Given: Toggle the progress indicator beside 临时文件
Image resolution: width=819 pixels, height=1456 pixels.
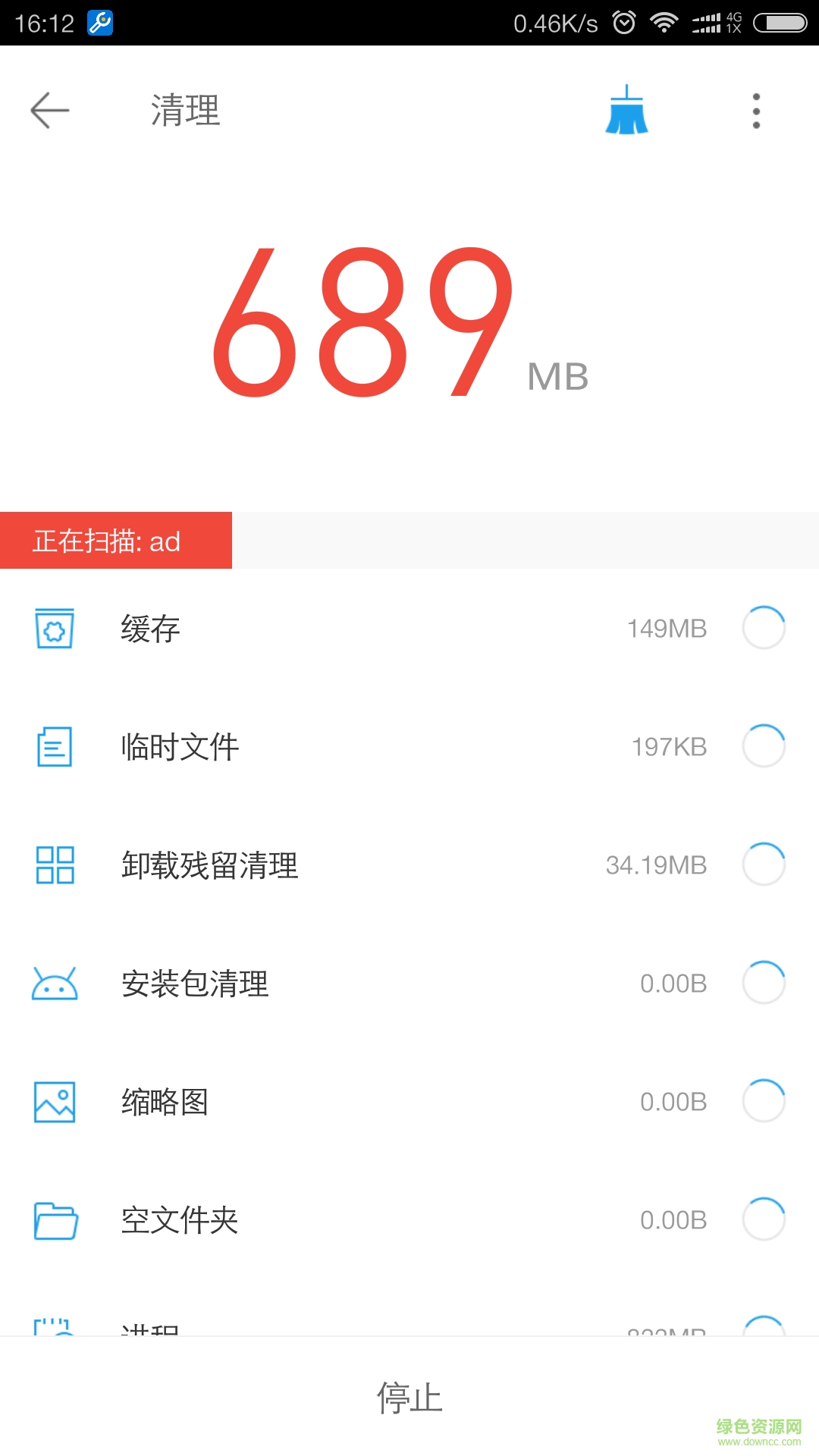Looking at the screenshot, I should click(764, 746).
